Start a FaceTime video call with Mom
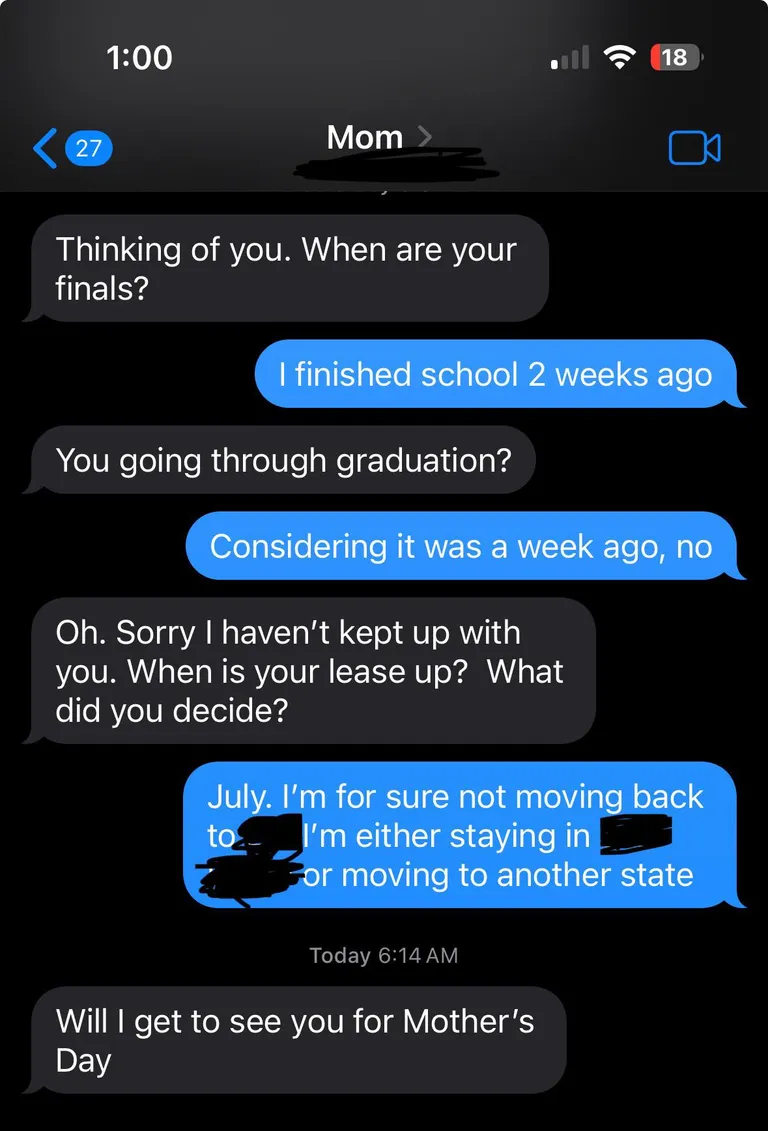768x1131 pixels. click(x=694, y=147)
